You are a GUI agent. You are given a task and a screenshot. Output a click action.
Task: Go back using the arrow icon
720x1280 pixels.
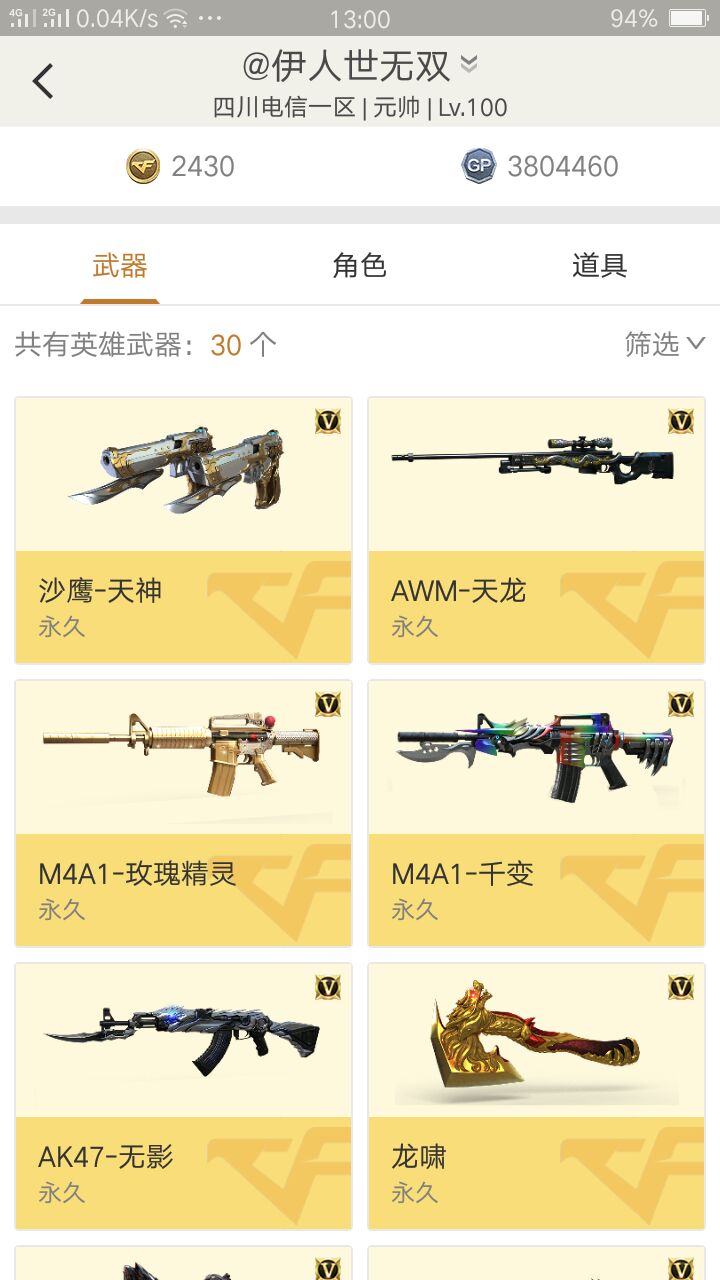pos(43,81)
